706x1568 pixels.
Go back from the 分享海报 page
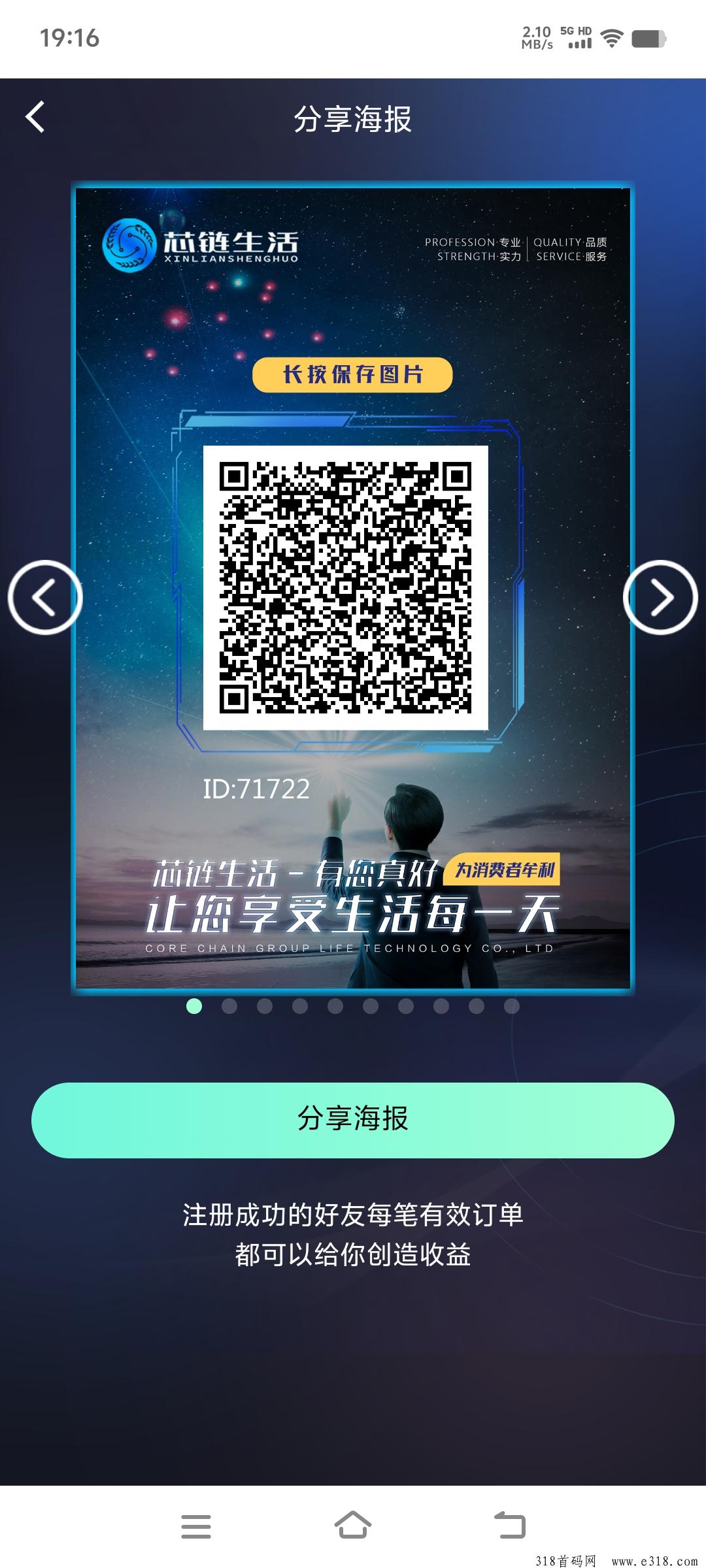(35, 118)
